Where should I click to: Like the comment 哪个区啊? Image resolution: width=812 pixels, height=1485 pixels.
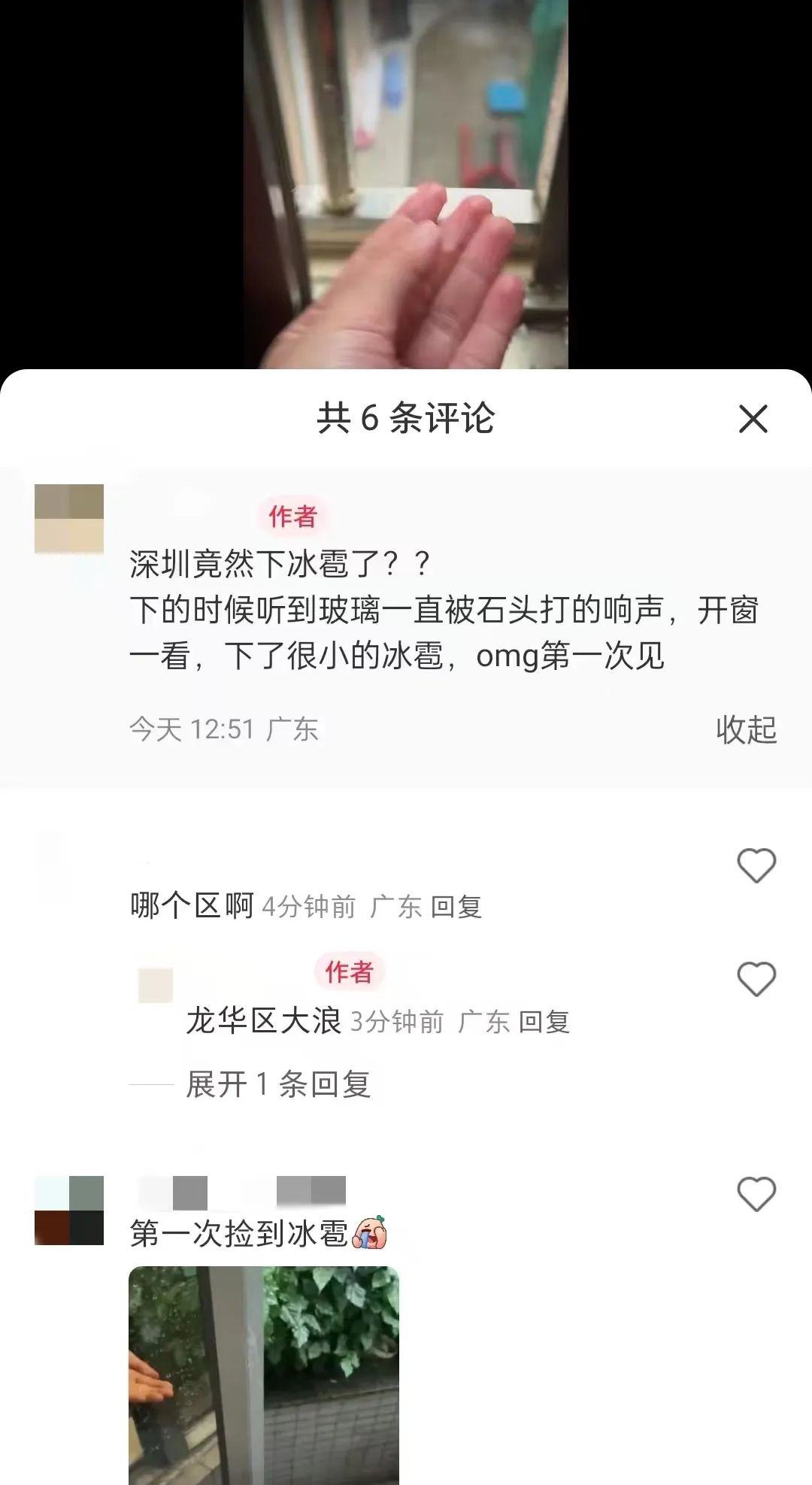coord(756,865)
